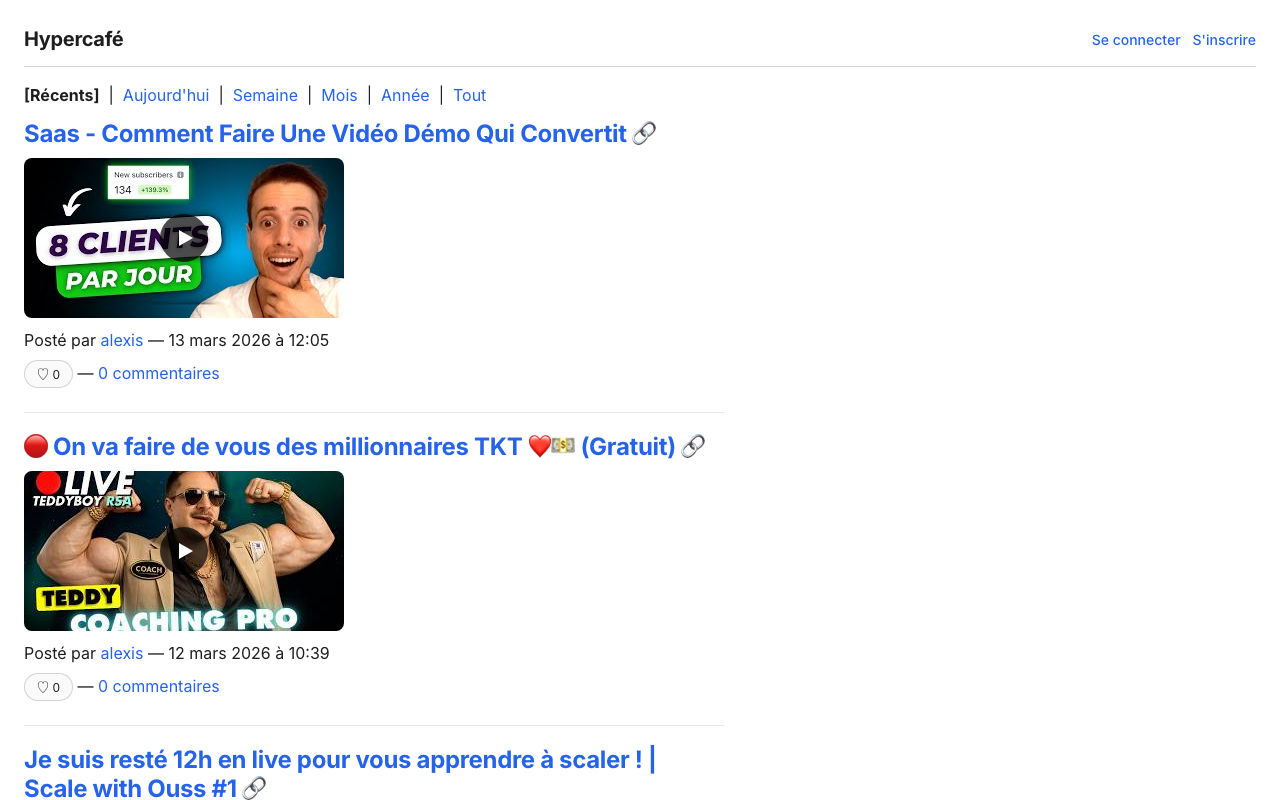Image resolution: width=1280 pixels, height=800 pixels.
Task: Open the Saas Vidéo Démo post title
Action: (325, 133)
